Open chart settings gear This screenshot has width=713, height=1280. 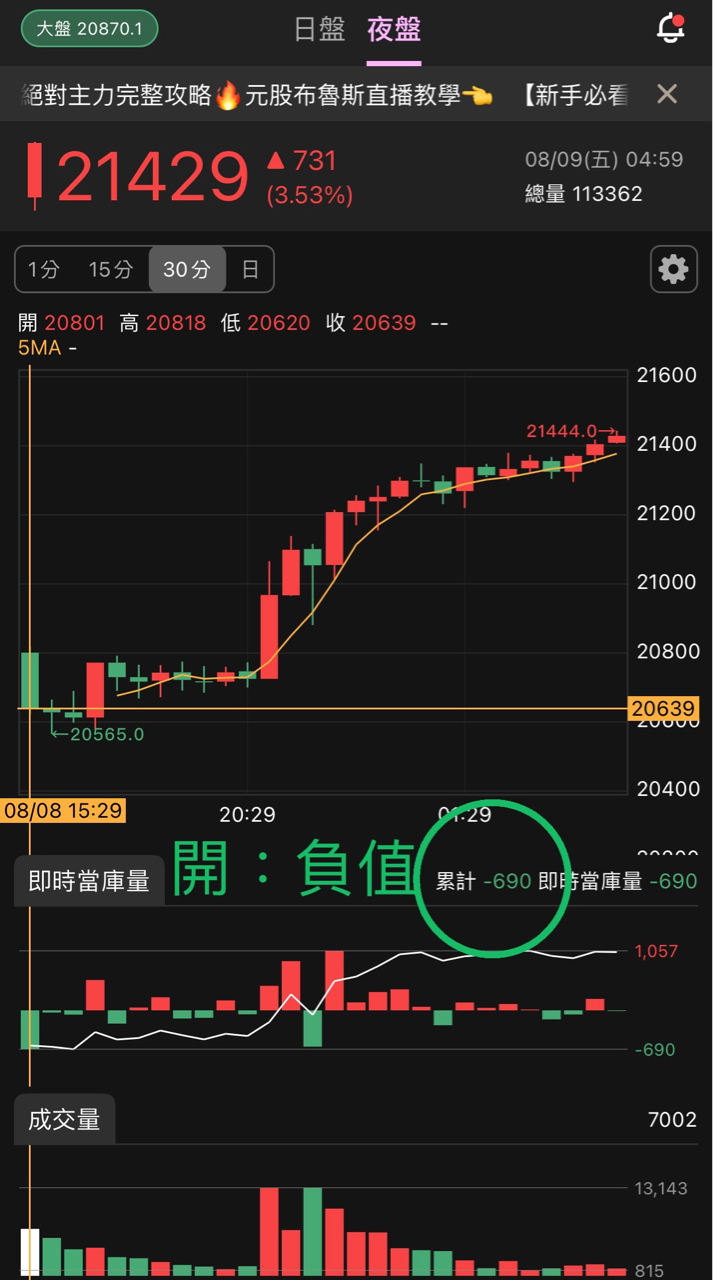[674, 269]
